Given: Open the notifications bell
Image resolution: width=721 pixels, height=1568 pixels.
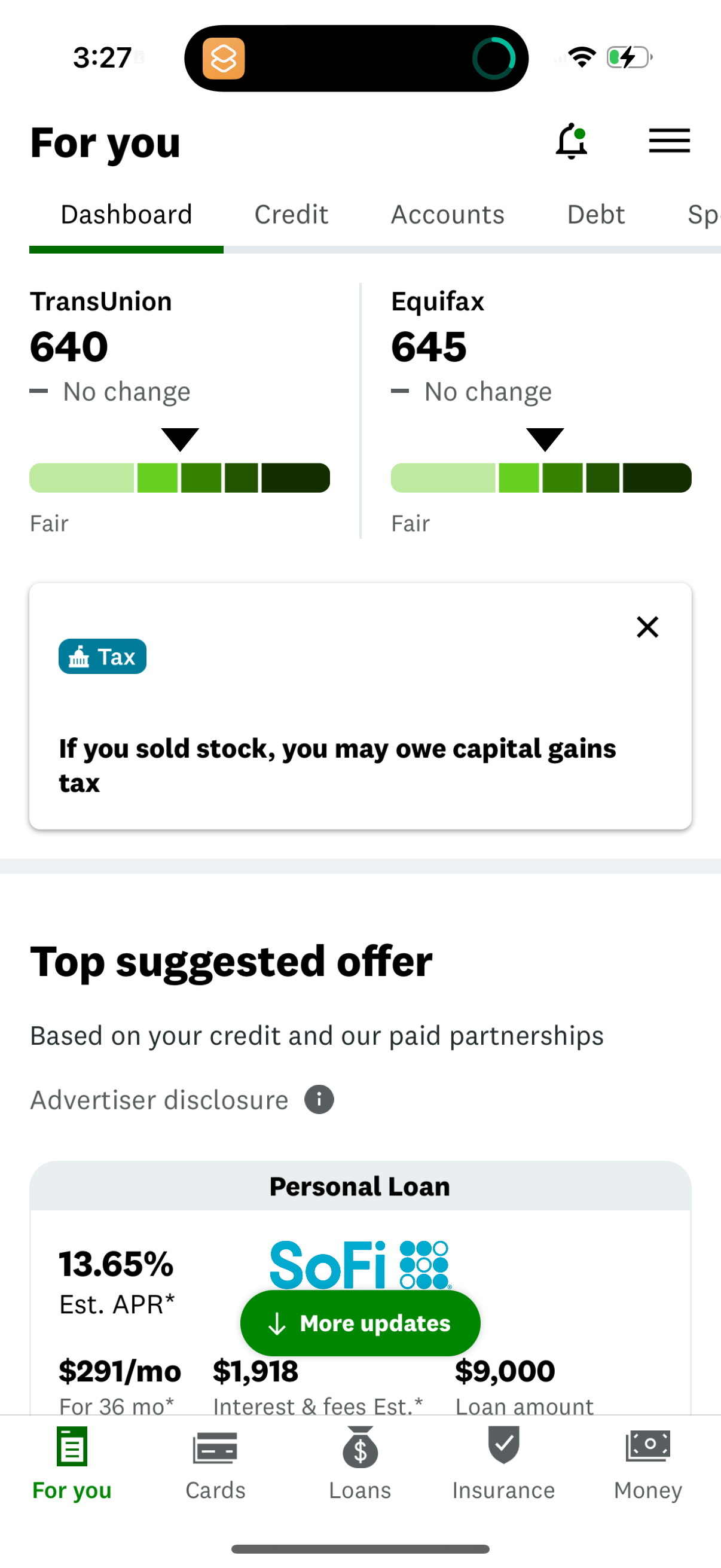Looking at the screenshot, I should click(573, 141).
